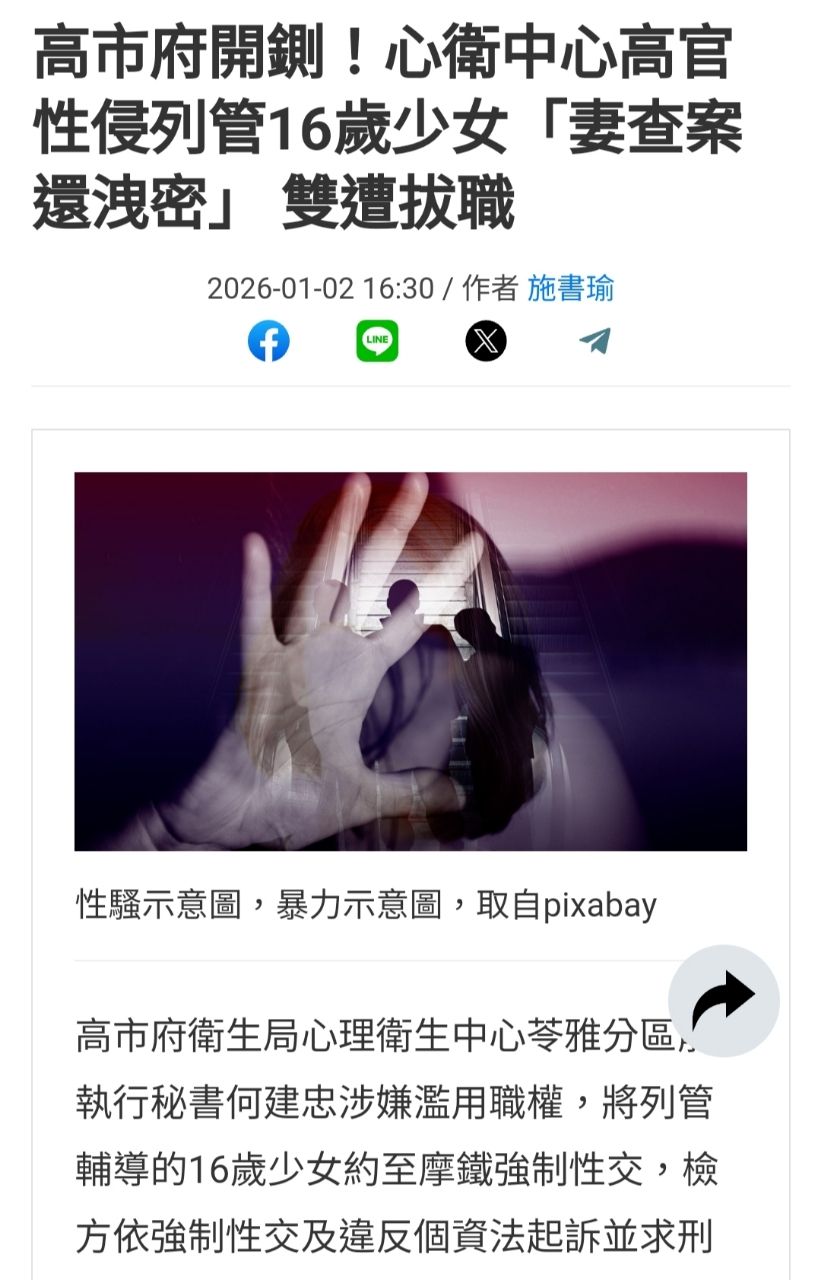Share article via LINE

(x=377, y=342)
